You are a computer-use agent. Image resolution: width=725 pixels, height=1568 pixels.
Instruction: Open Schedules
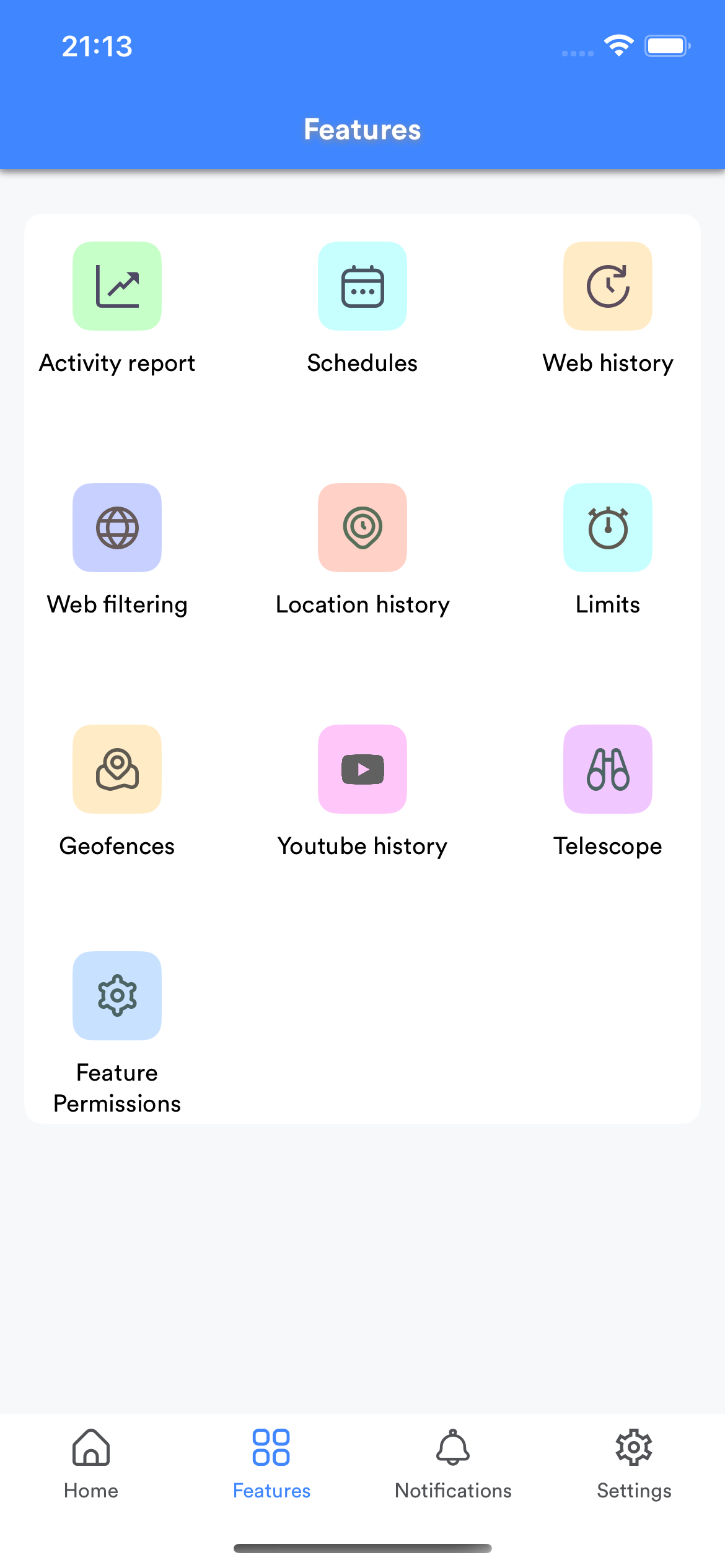(x=362, y=287)
